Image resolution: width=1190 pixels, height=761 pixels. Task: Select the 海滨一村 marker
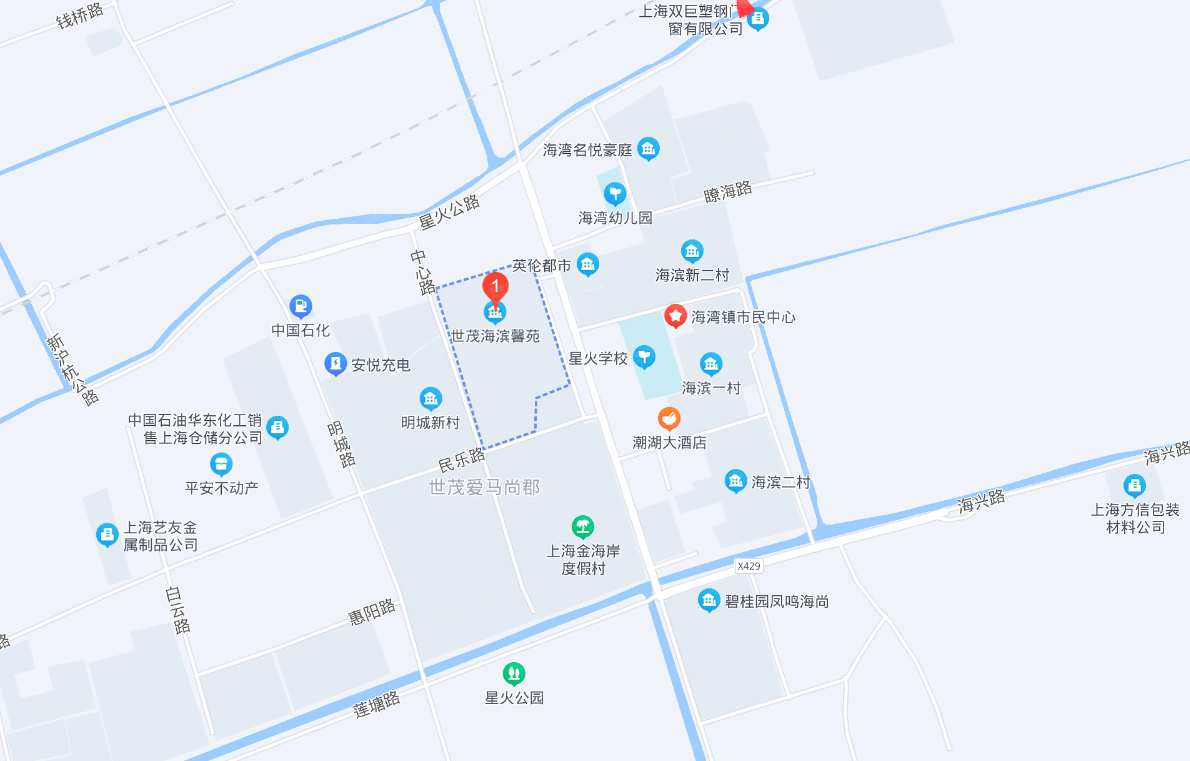click(711, 364)
